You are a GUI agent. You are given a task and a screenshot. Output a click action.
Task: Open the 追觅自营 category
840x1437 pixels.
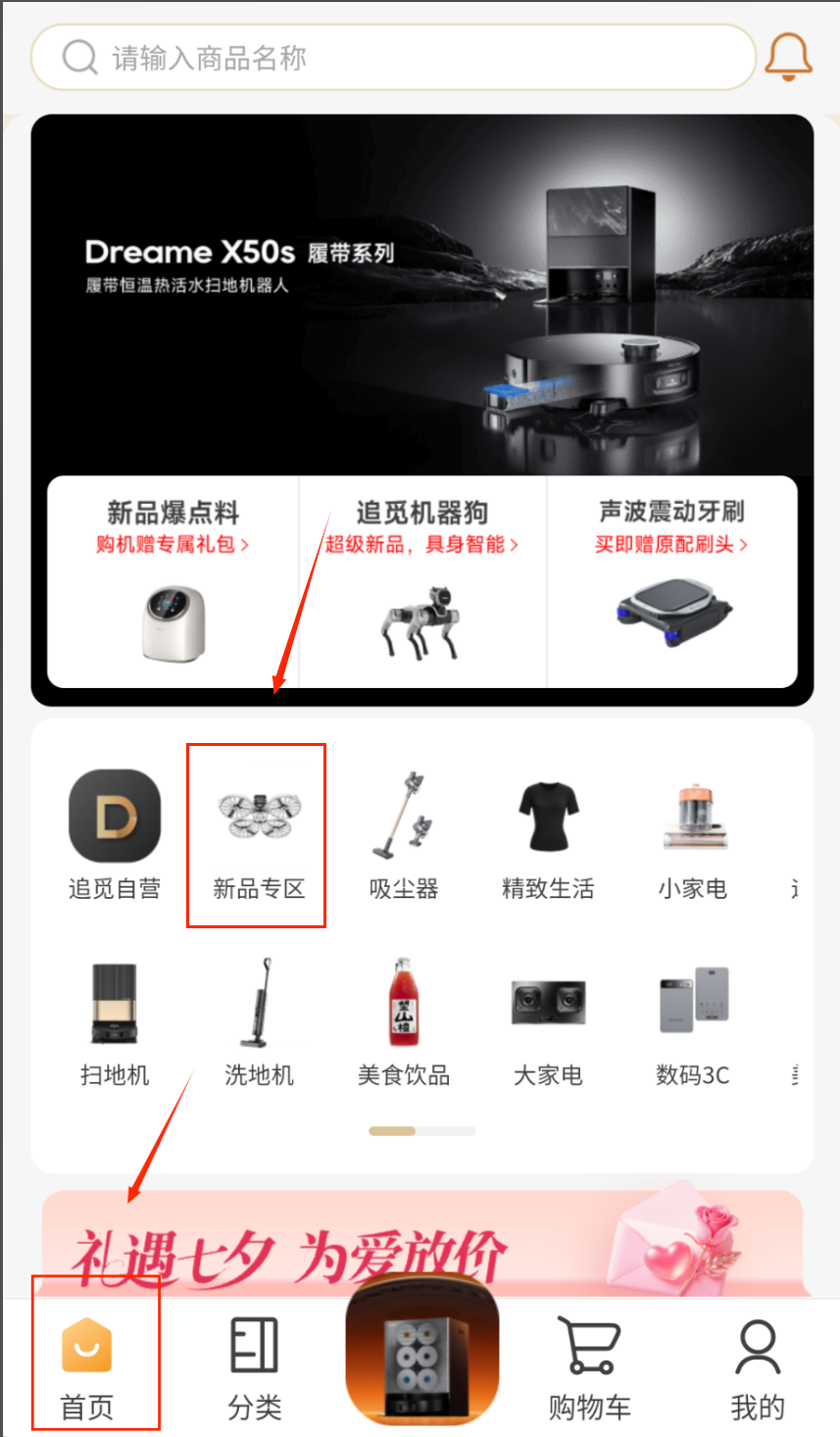[115, 835]
